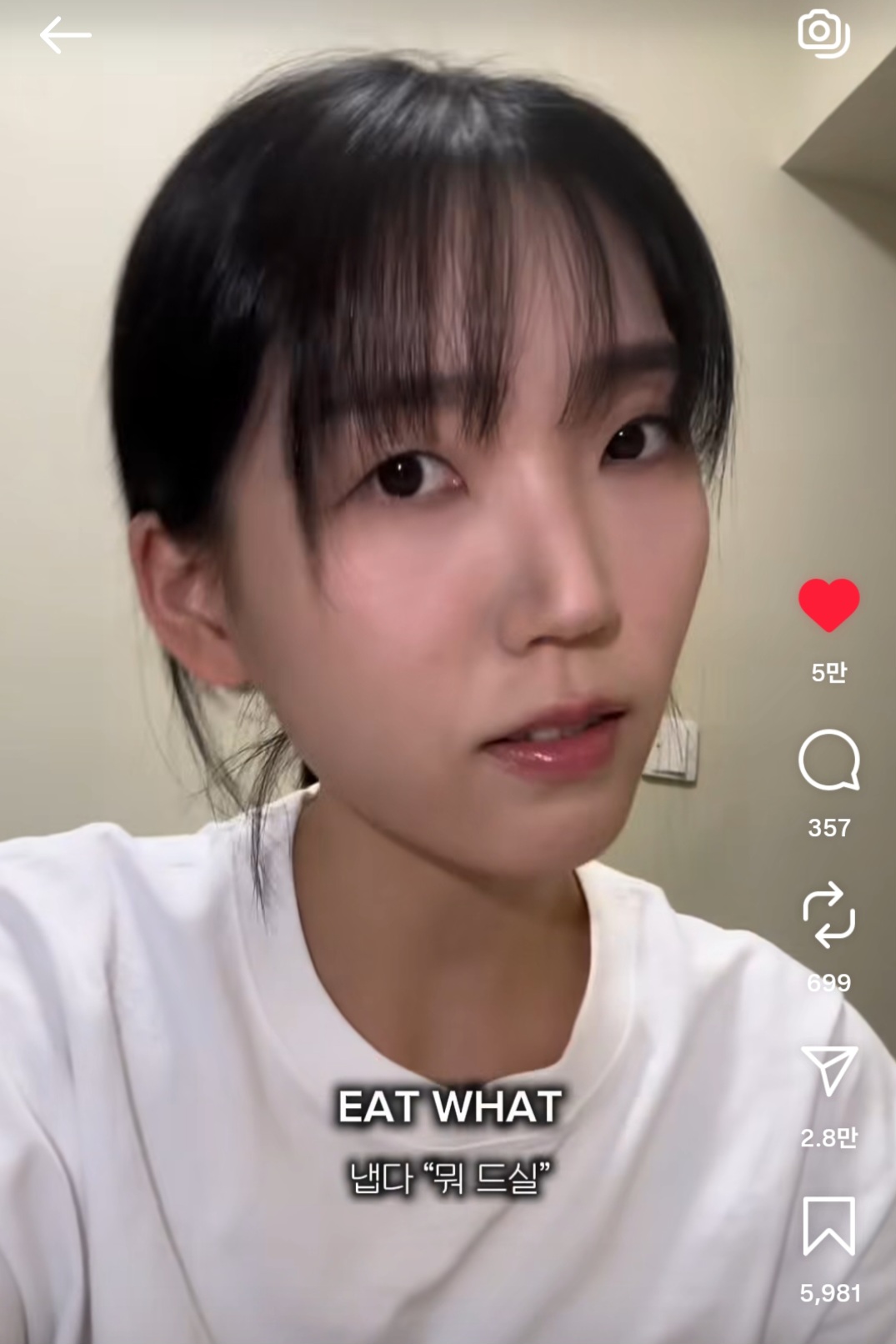Go back using the left arrow
Image resolution: width=896 pixels, height=1344 pixels.
[65, 36]
